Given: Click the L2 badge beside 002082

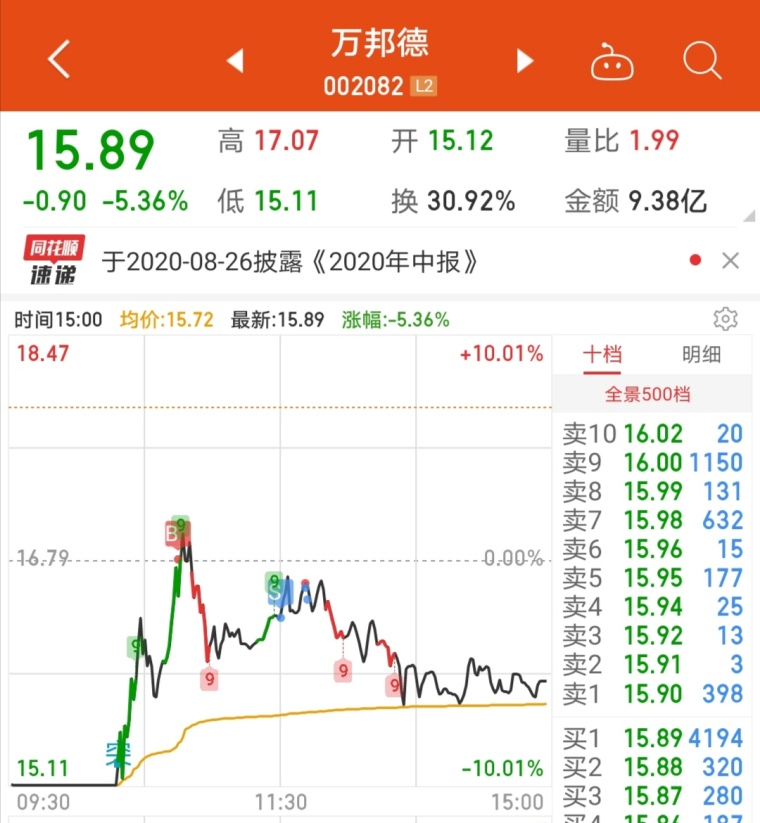Looking at the screenshot, I should point(425,85).
